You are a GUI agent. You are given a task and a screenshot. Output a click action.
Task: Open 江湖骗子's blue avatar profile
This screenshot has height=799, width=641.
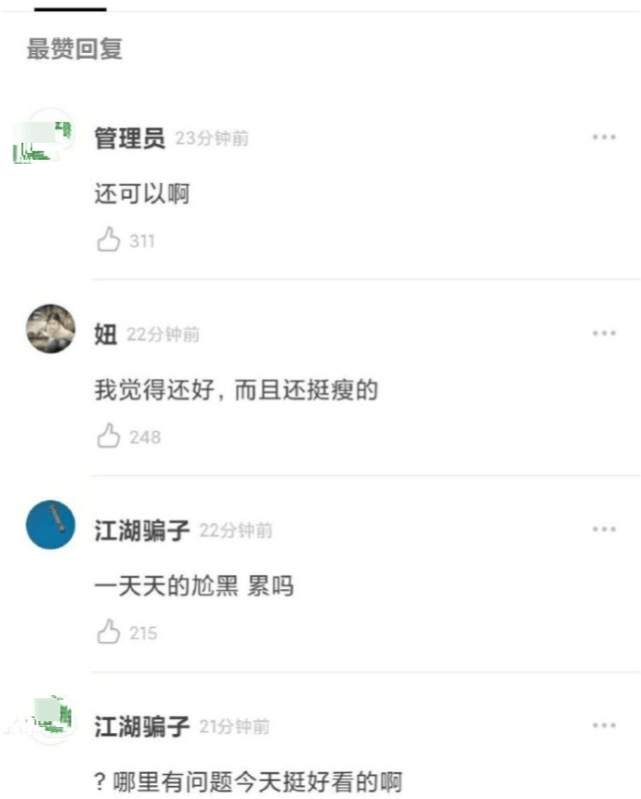pyautogui.click(x=50, y=525)
